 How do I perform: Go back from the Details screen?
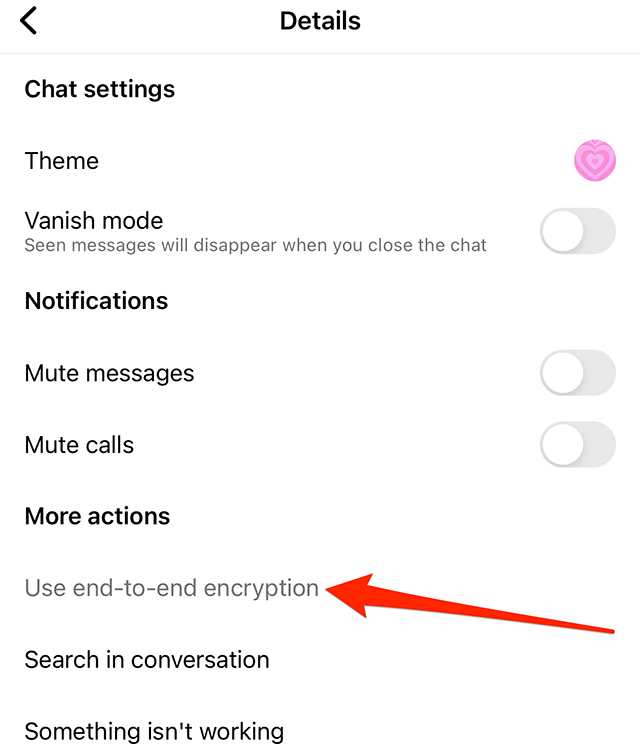point(29,21)
